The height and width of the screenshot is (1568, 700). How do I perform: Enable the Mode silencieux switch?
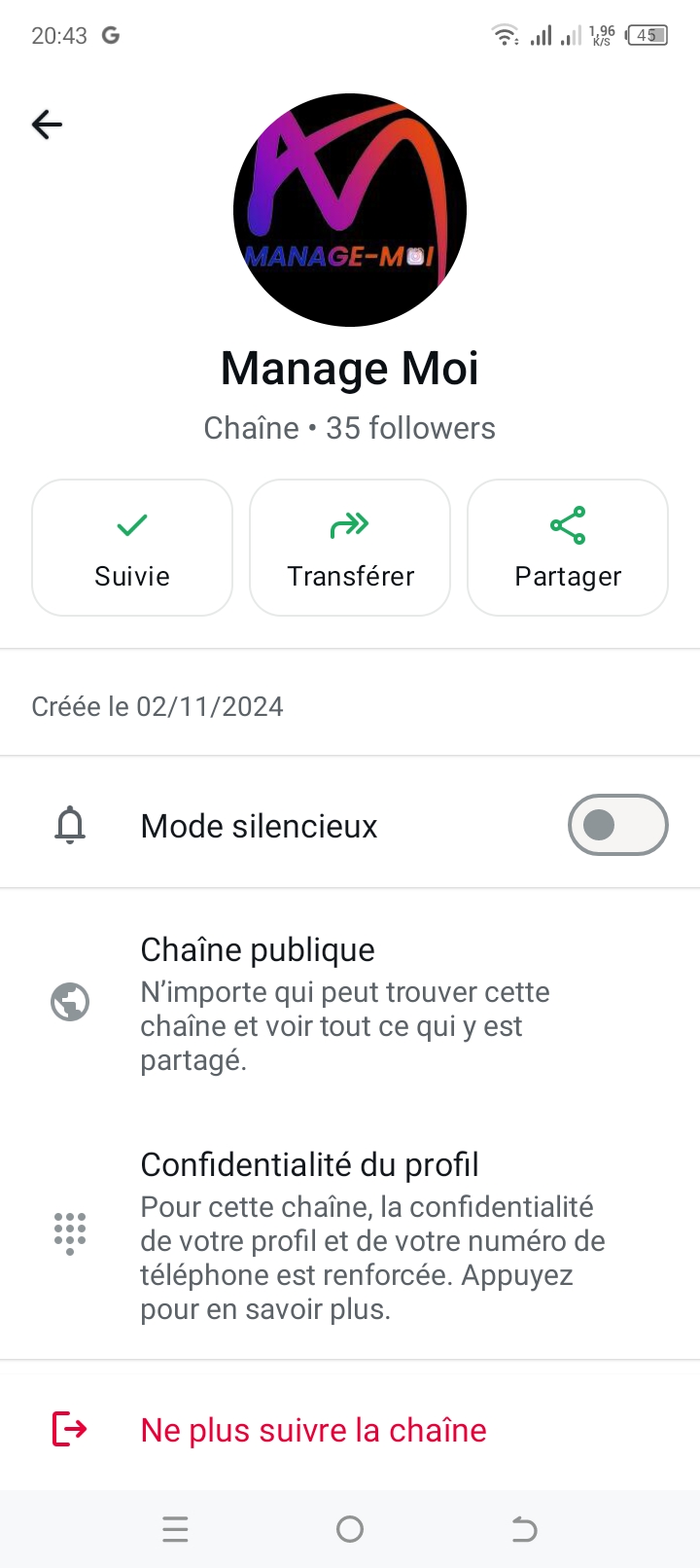pos(617,826)
